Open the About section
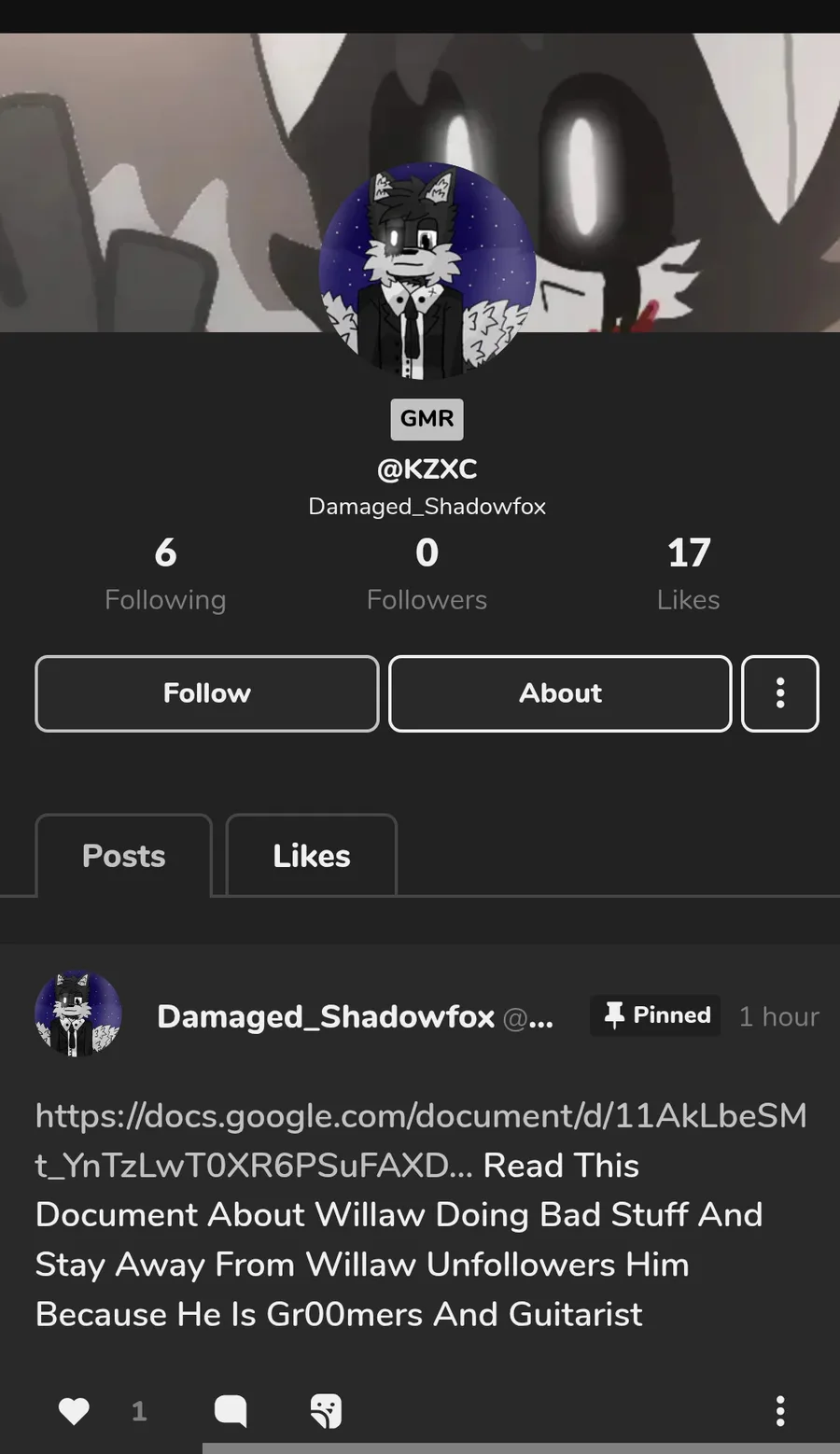This screenshot has height=1454, width=840. (559, 693)
